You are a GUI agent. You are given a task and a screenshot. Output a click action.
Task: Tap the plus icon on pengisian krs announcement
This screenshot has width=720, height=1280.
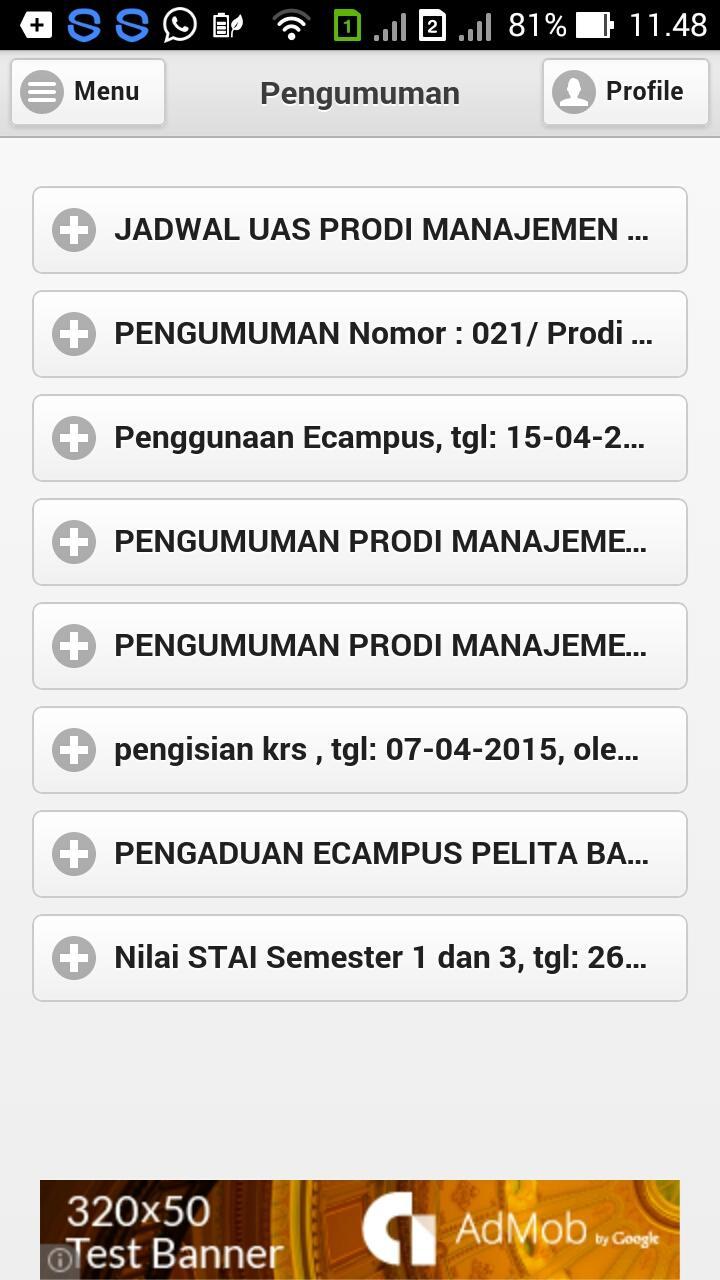coord(73,749)
